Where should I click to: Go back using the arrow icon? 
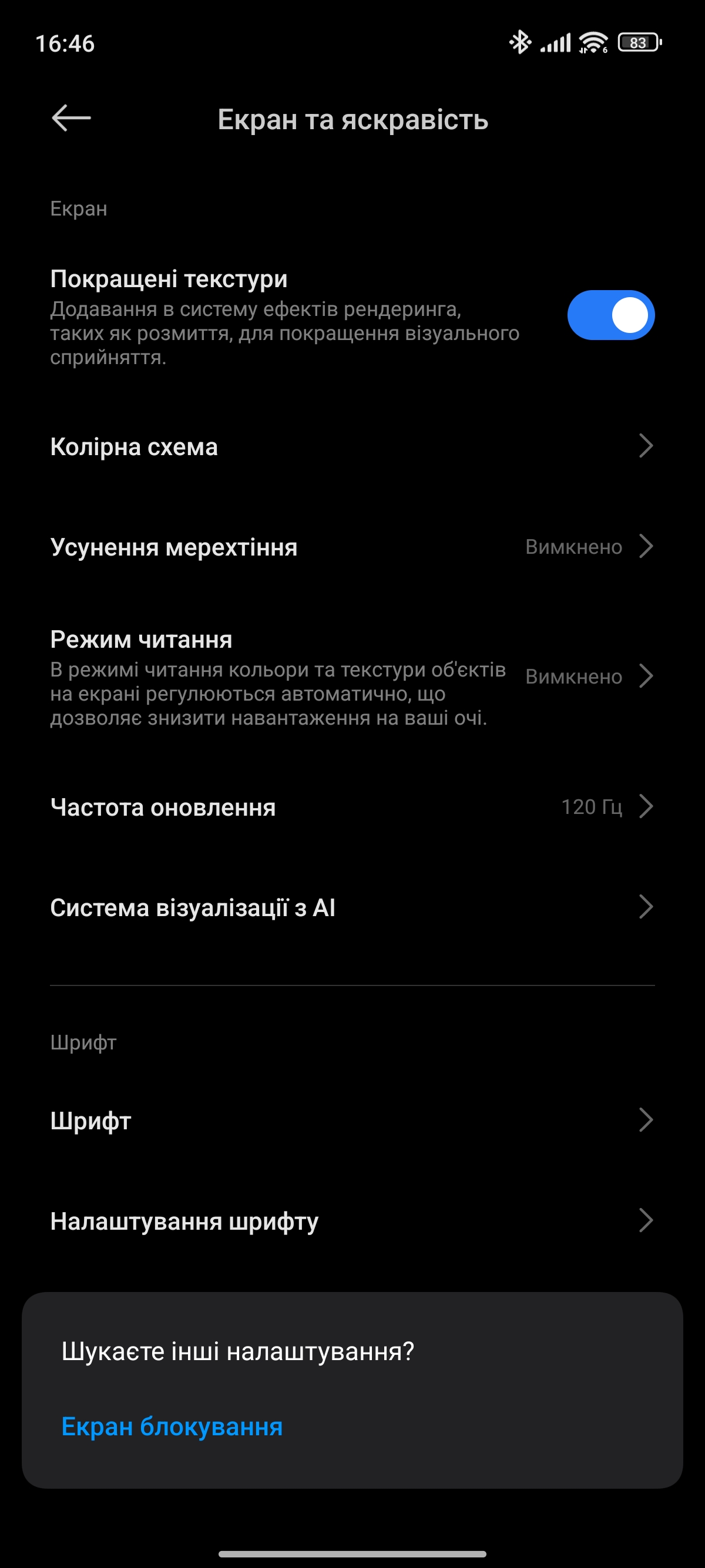(71, 118)
